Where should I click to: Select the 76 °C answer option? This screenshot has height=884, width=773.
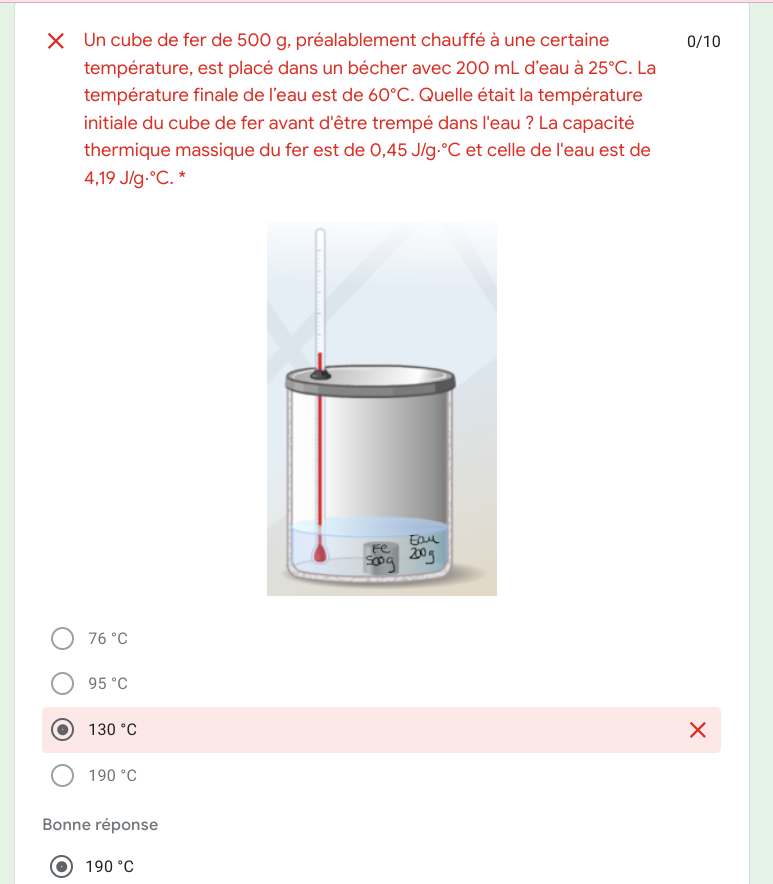pos(62,638)
